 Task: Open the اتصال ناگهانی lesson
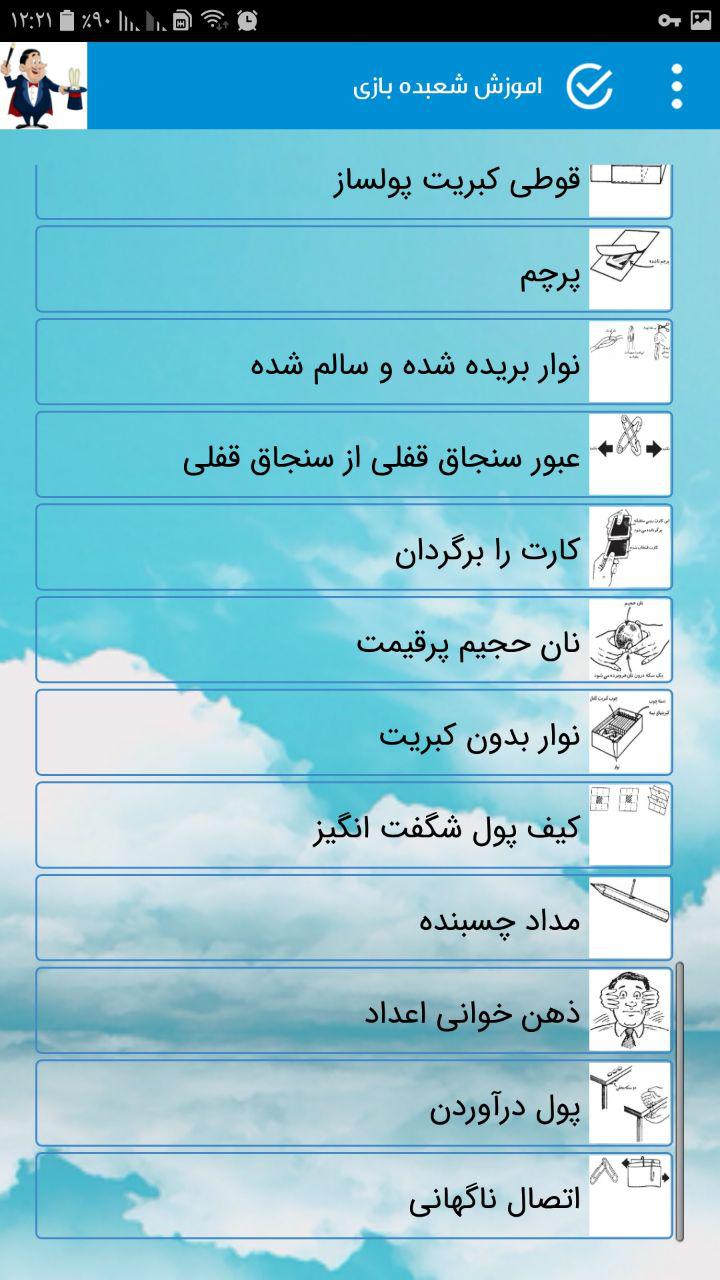tap(350, 1195)
